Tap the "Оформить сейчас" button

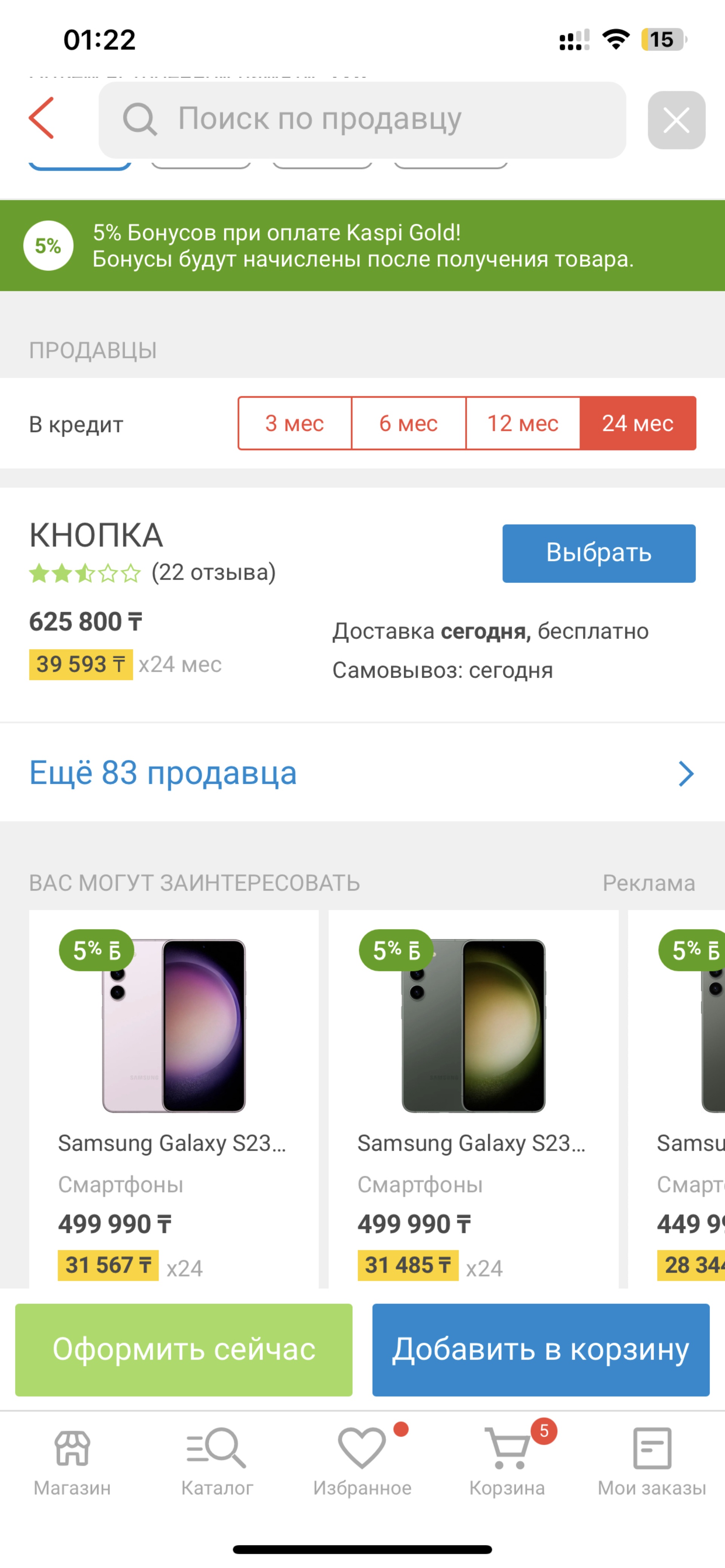pos(184,1349)
